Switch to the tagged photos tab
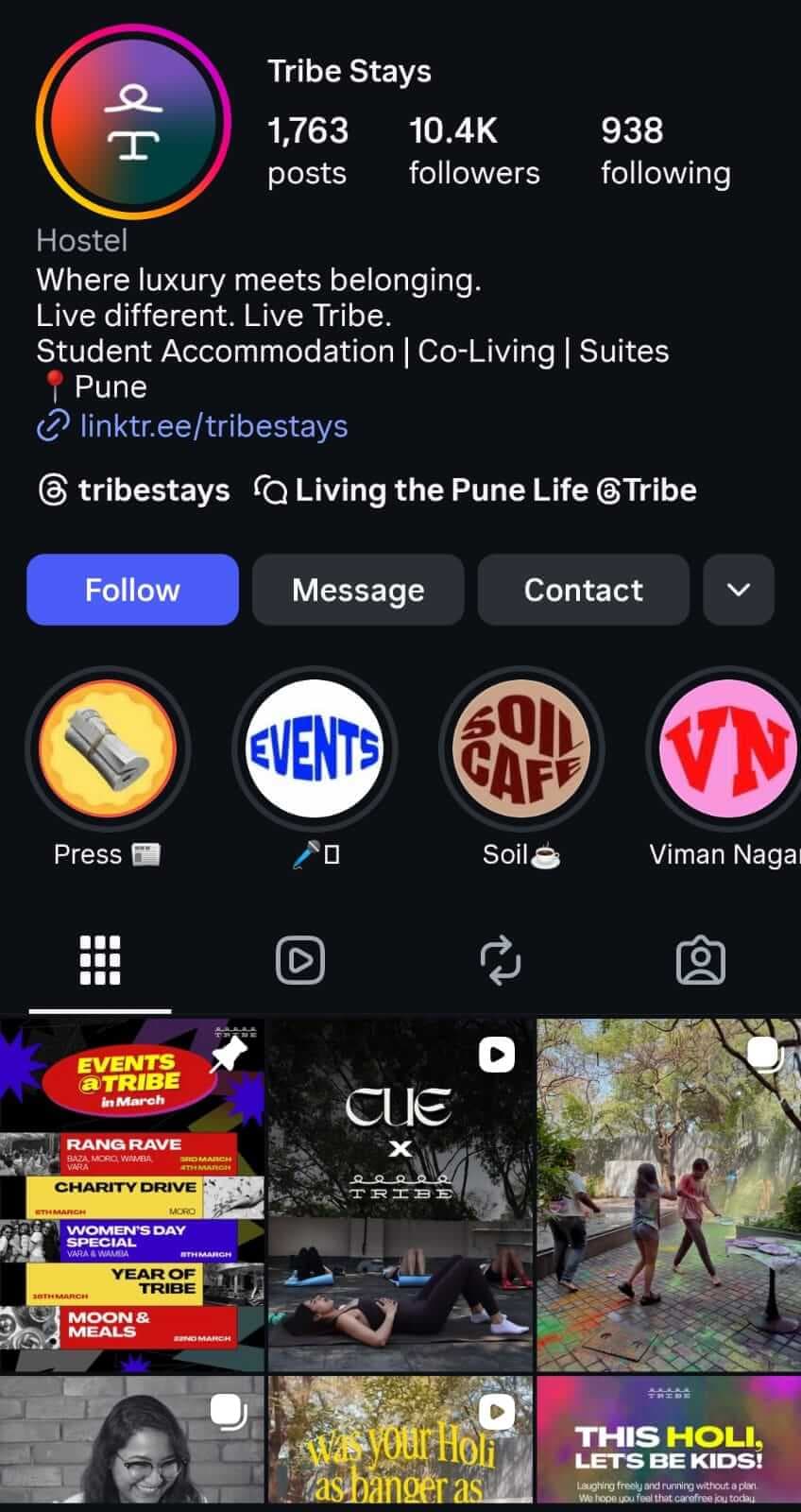This screenshot has width=801, height=1512. 700,961
